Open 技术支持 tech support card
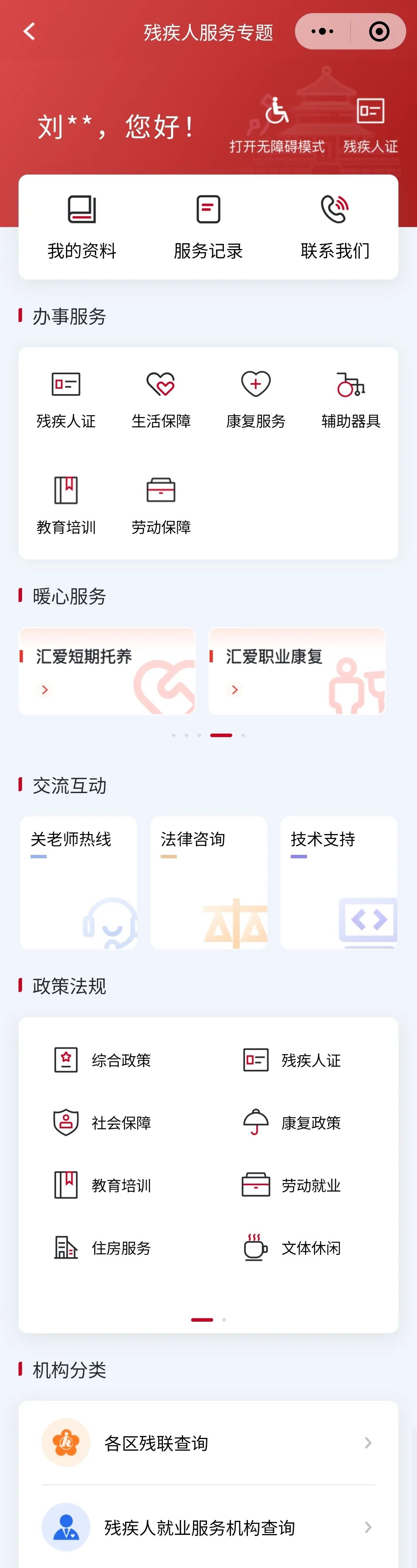 click(339, 882)
